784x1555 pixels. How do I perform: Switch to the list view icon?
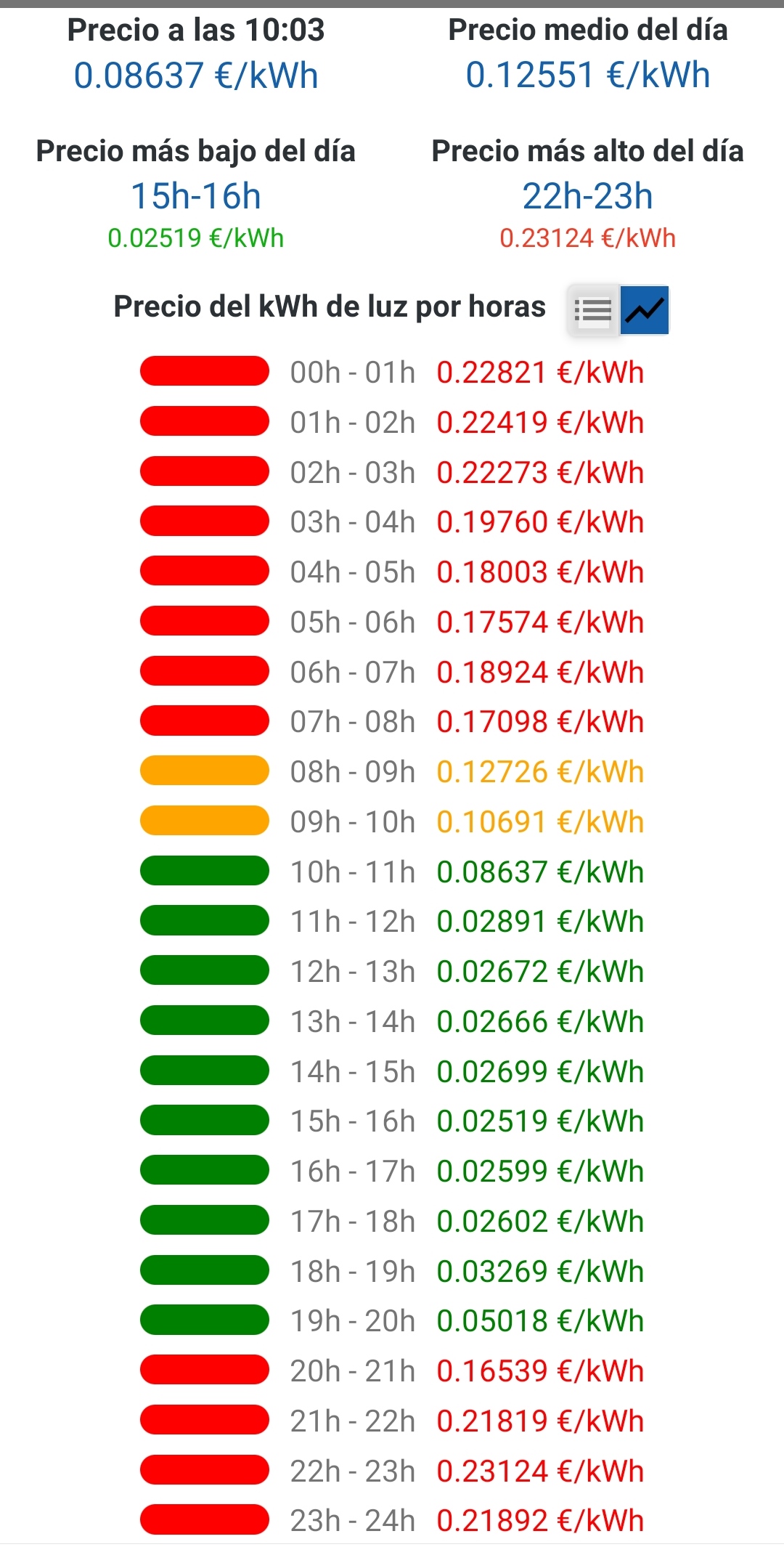click(593, 311)
